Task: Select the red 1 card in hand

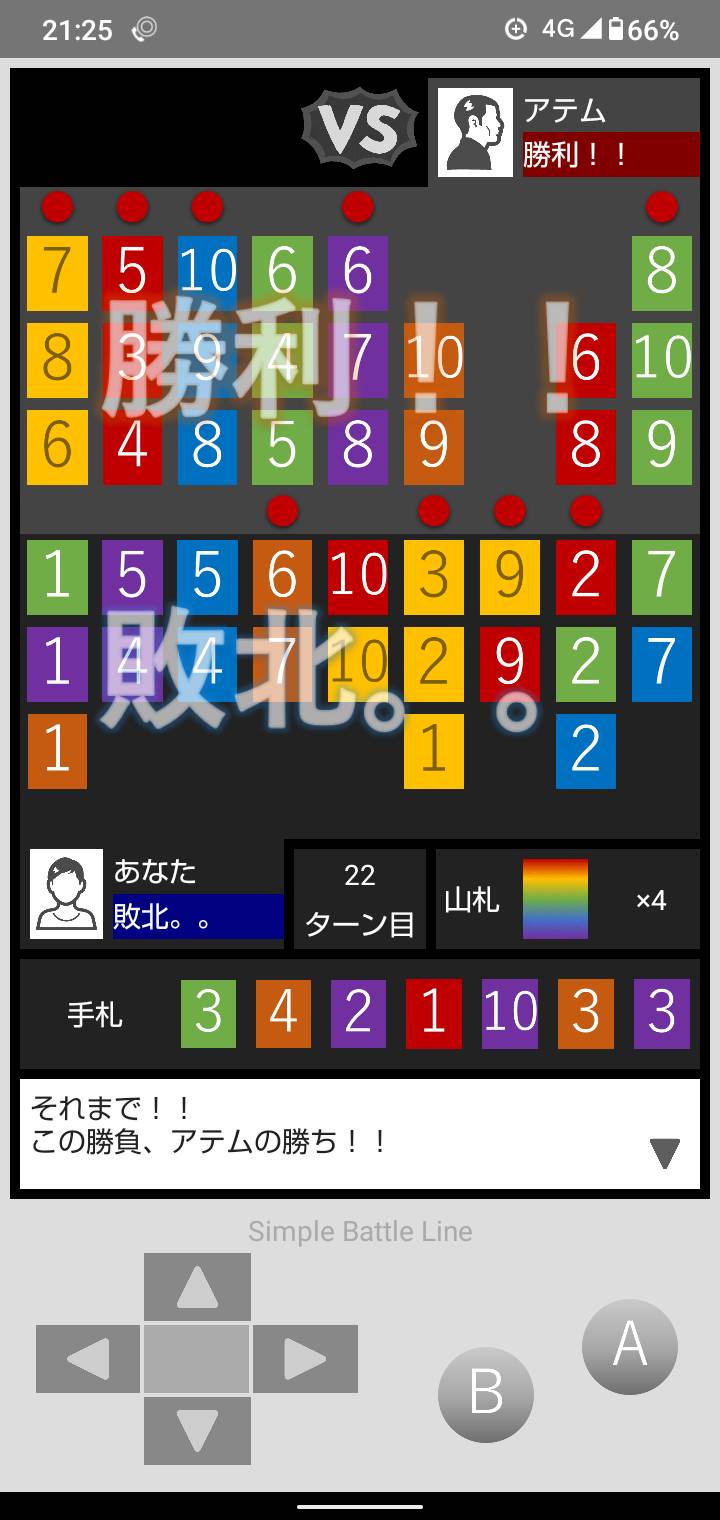Action: 434,1013
